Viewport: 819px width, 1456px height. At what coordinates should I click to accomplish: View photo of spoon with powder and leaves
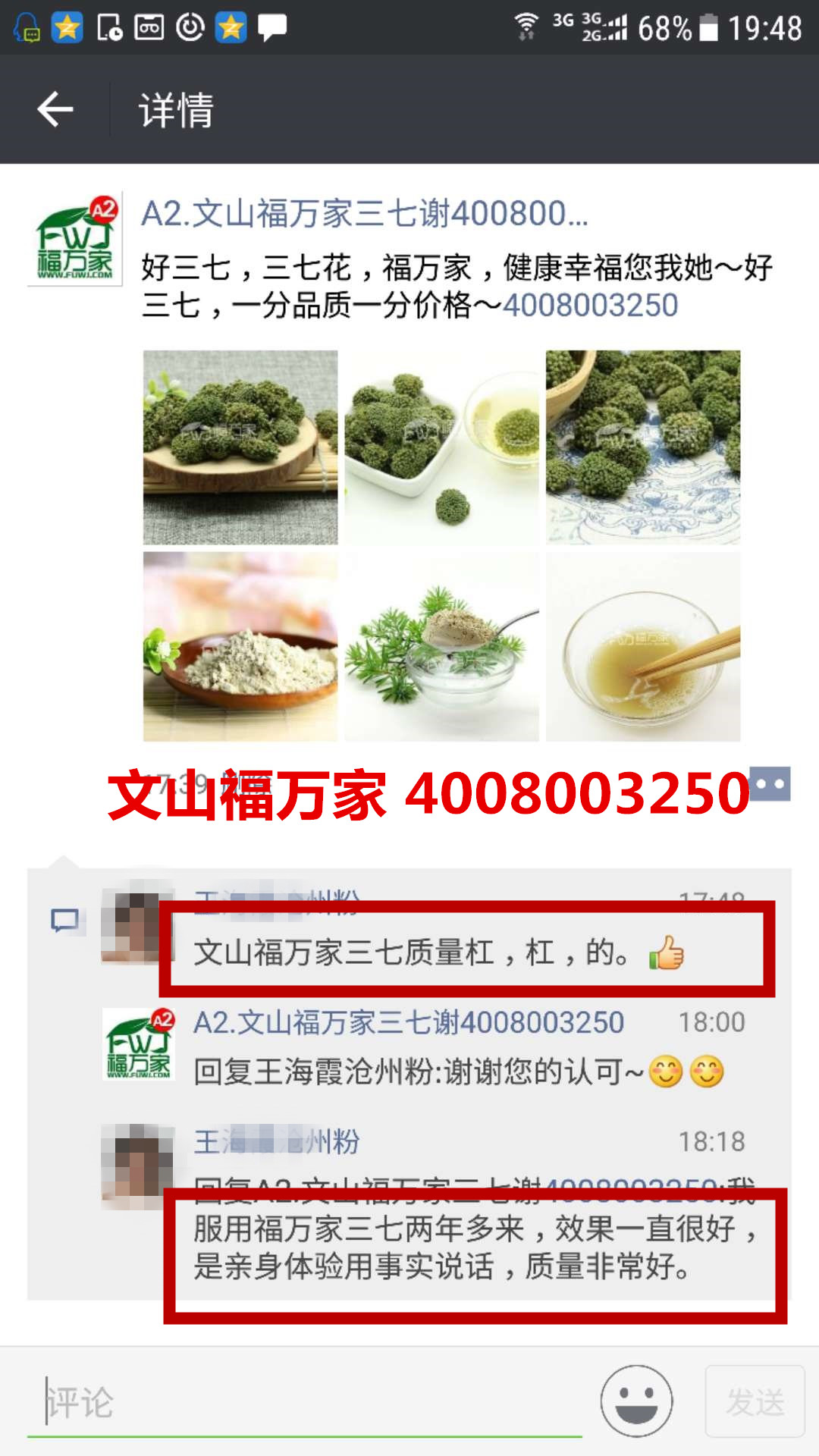tap(441, 647)
